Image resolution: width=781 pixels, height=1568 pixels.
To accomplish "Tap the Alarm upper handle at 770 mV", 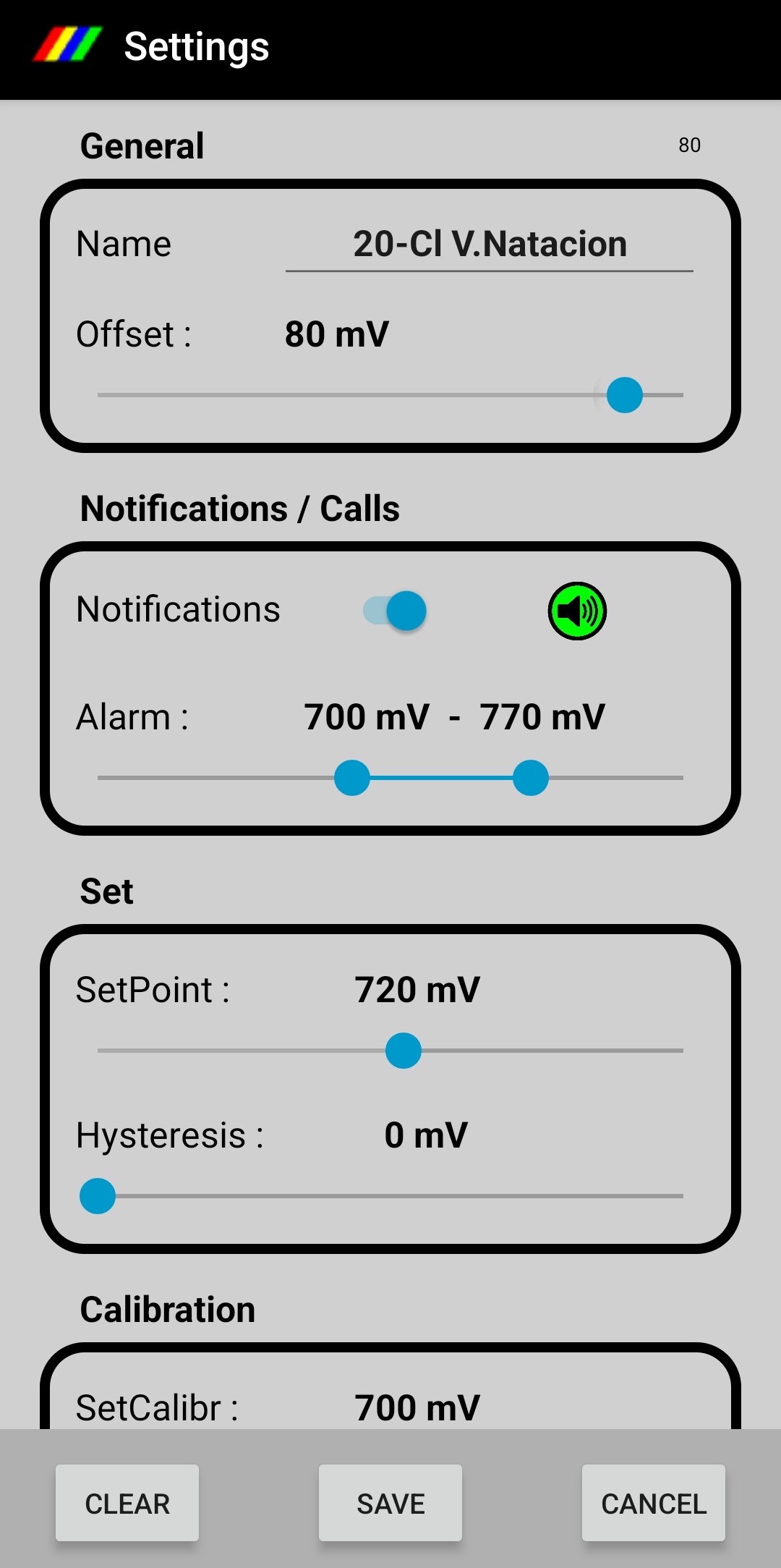I will (x=531, y=778).
